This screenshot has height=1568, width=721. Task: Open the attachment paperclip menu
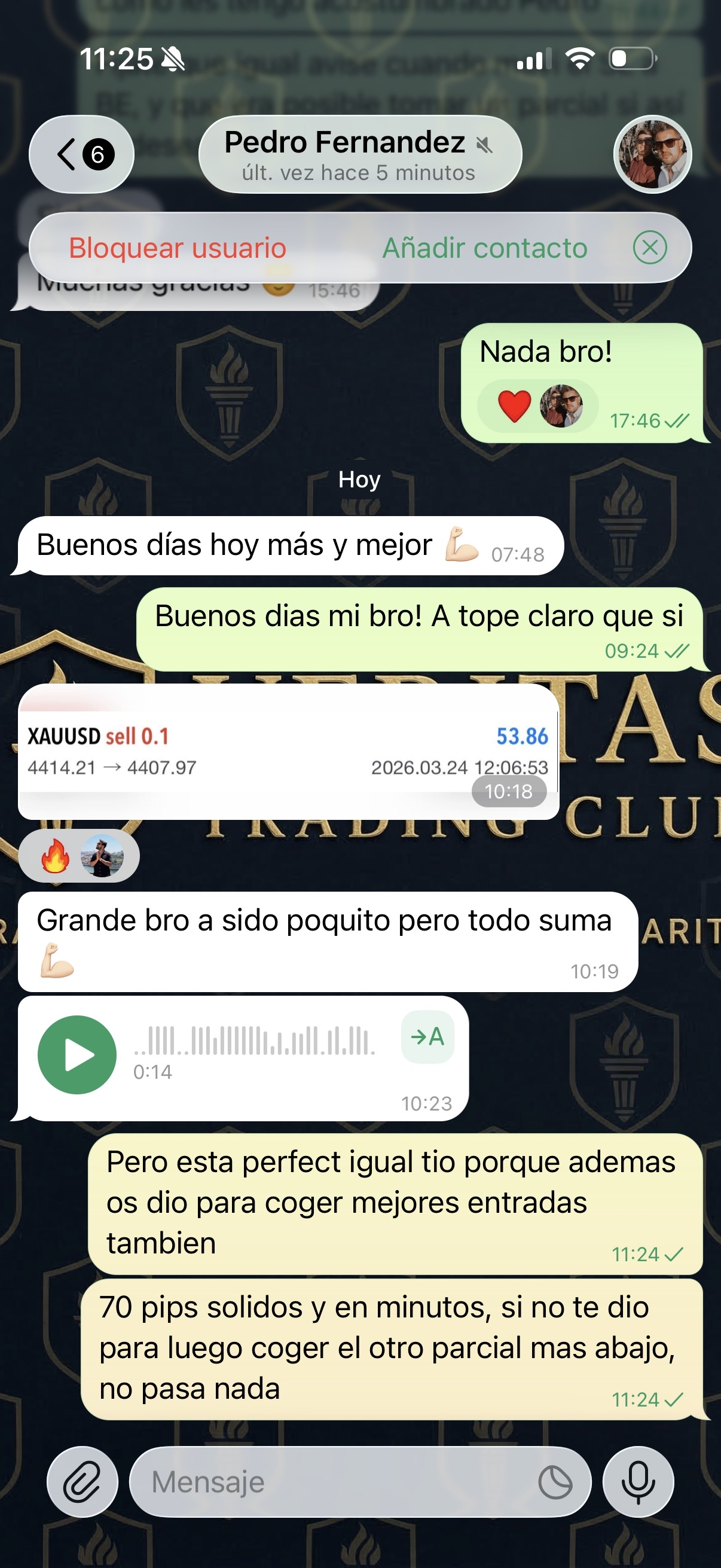[x=82, y=1481]
